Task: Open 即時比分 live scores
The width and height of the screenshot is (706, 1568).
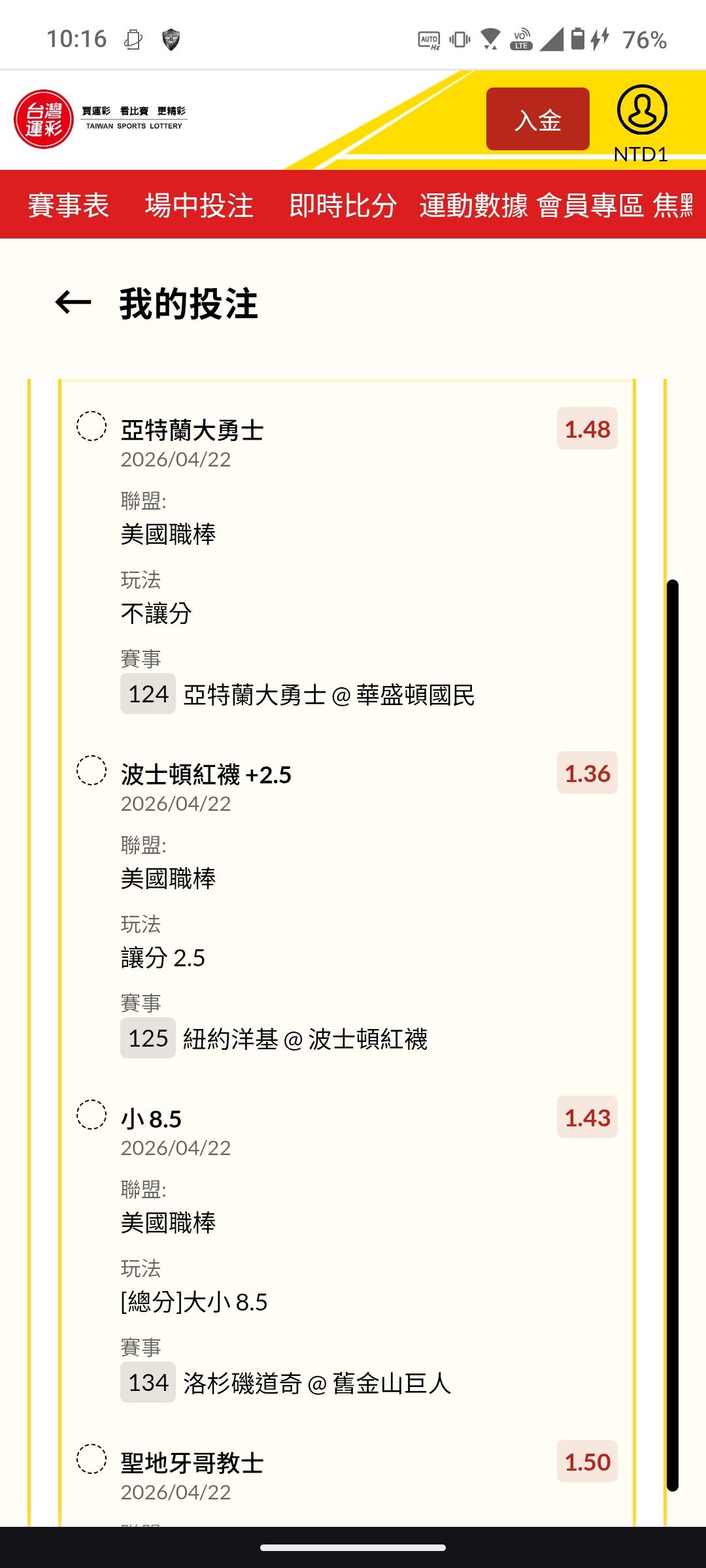Action: 343,205
